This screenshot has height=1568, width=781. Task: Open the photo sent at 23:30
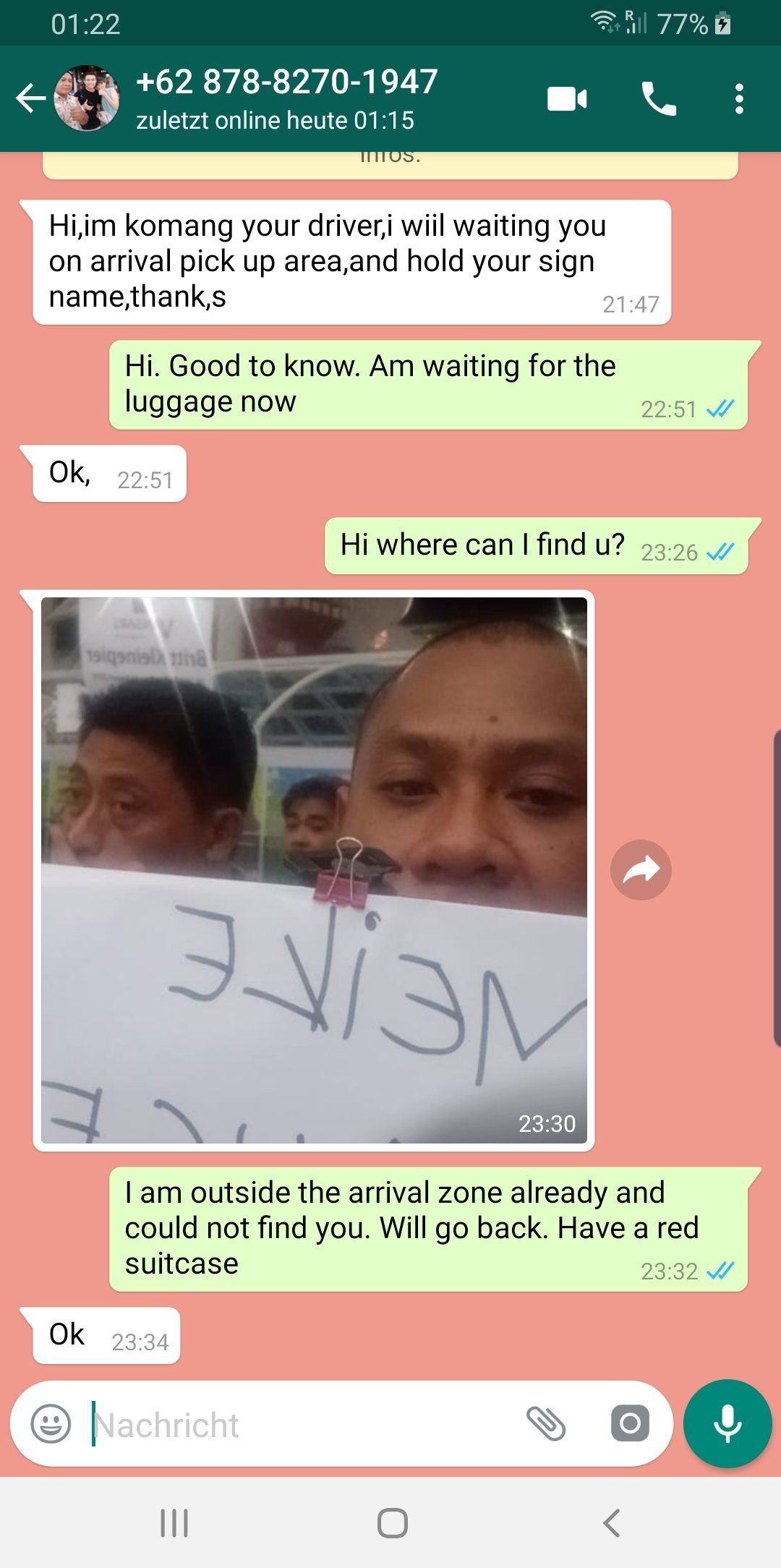(314, 870)
